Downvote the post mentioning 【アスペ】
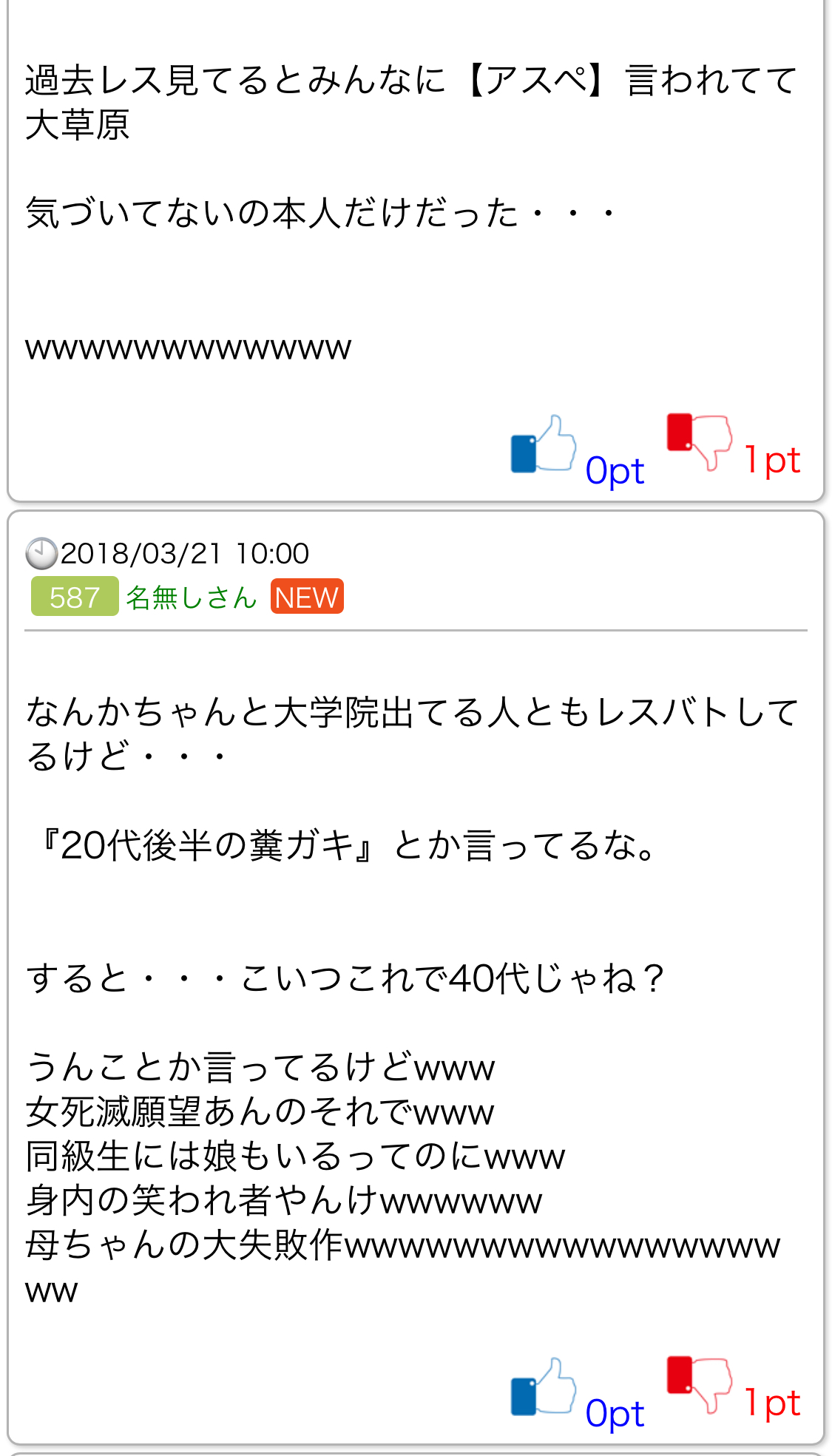This screenshot has width=832, height=1456. [700, 441]
